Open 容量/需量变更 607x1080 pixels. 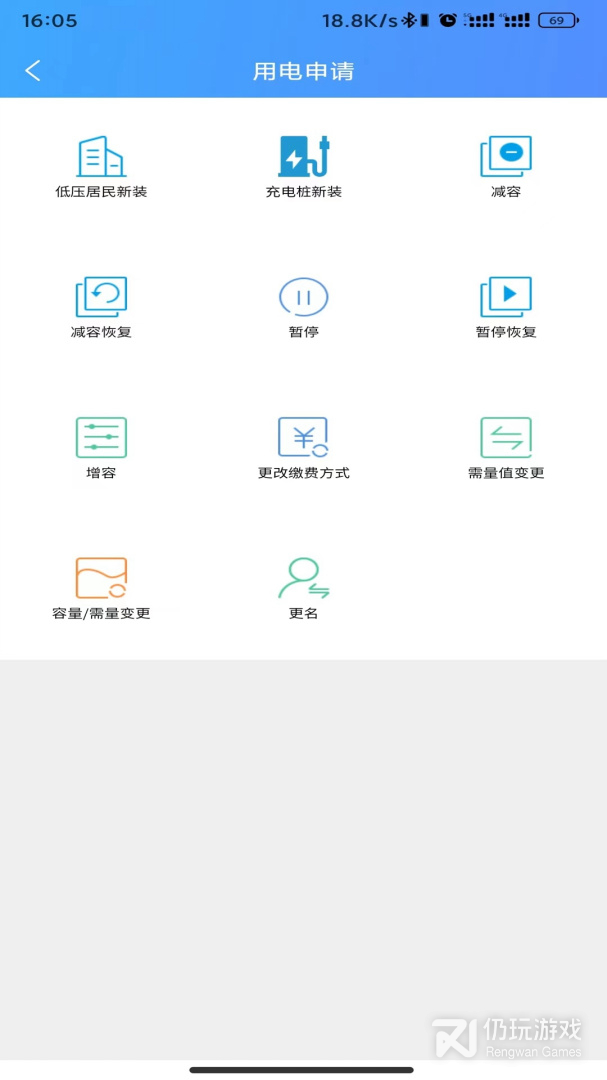click(x=101, y=589)
